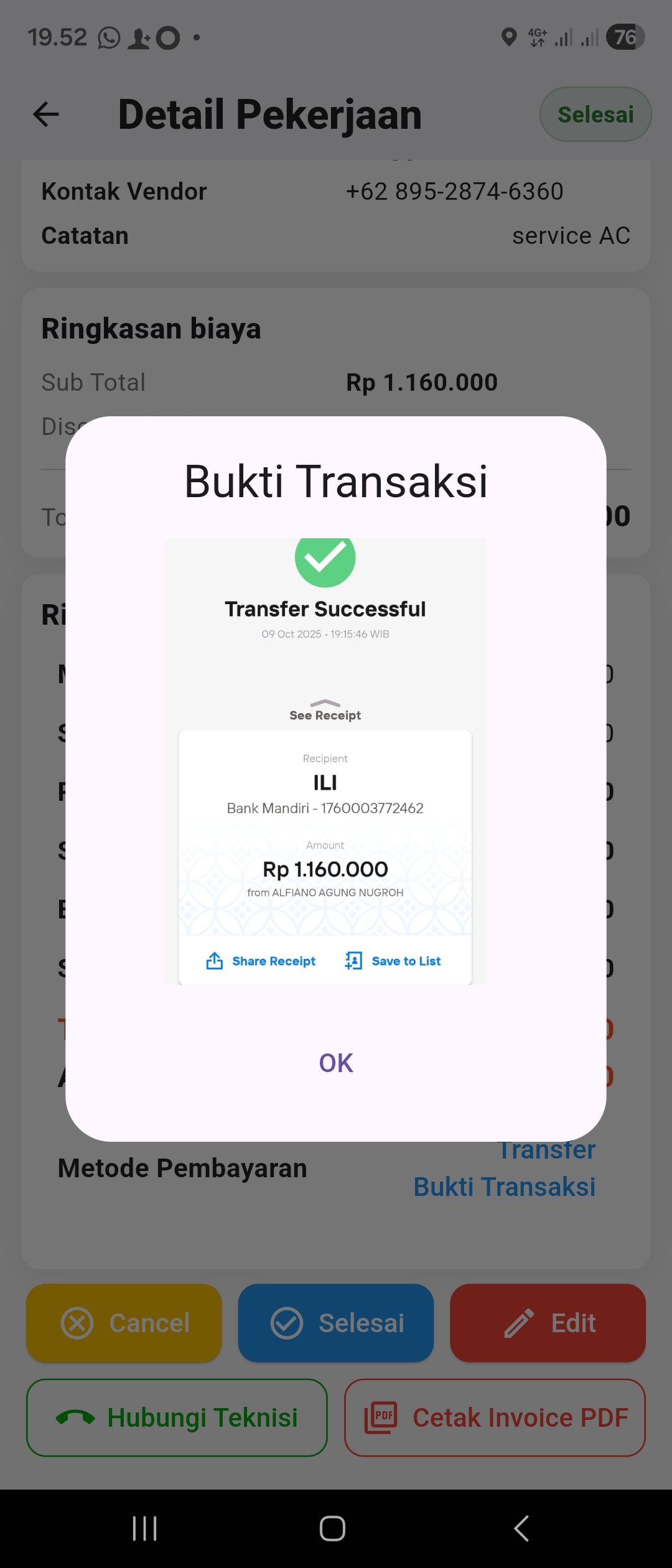Open recent apps from the navigation bar
672x1568 pixels.
pyautogui.click(x=144, y=1528)
